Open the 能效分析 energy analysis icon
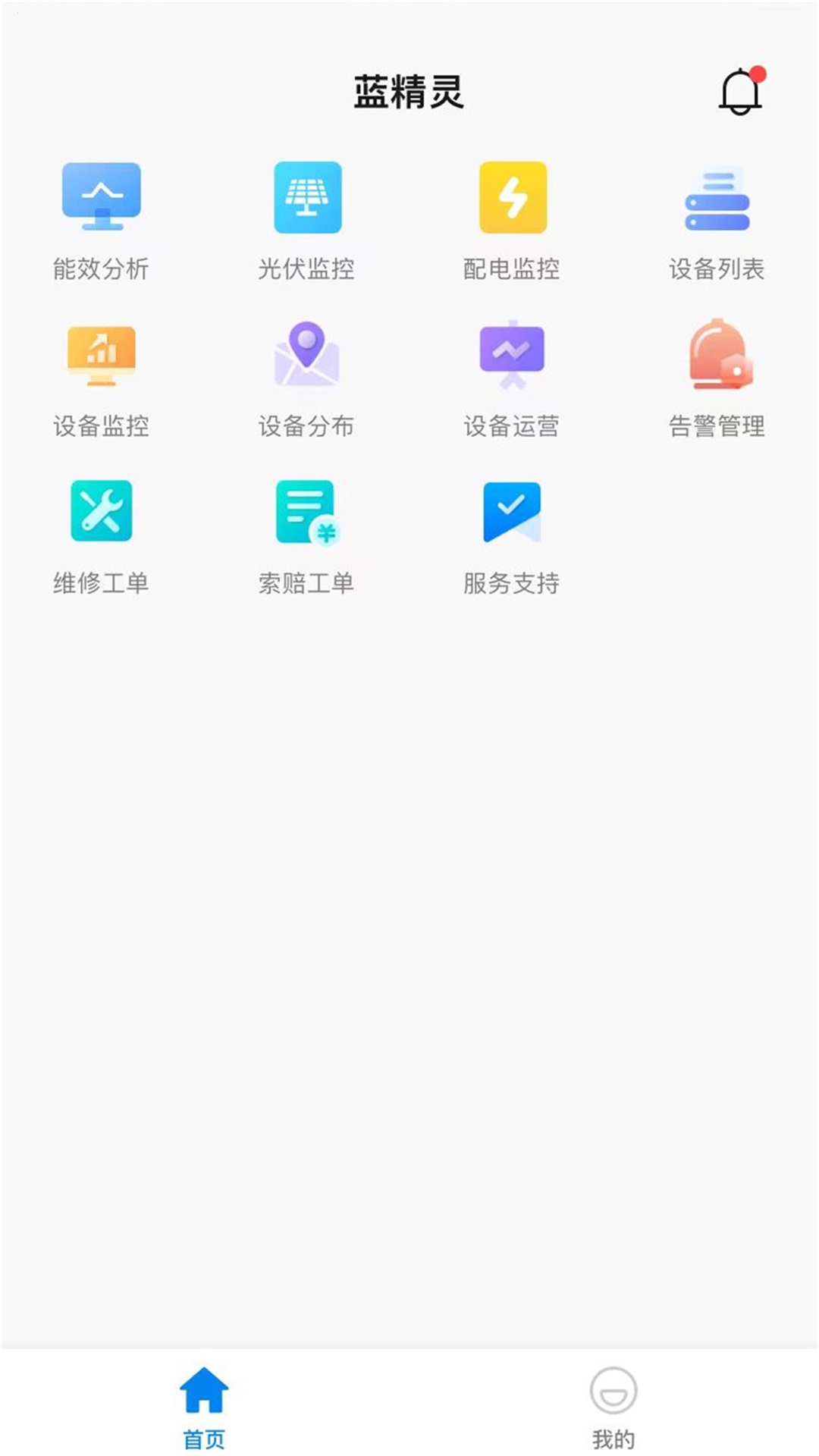This screenshot has width=819, height=1456. (101, 199)
